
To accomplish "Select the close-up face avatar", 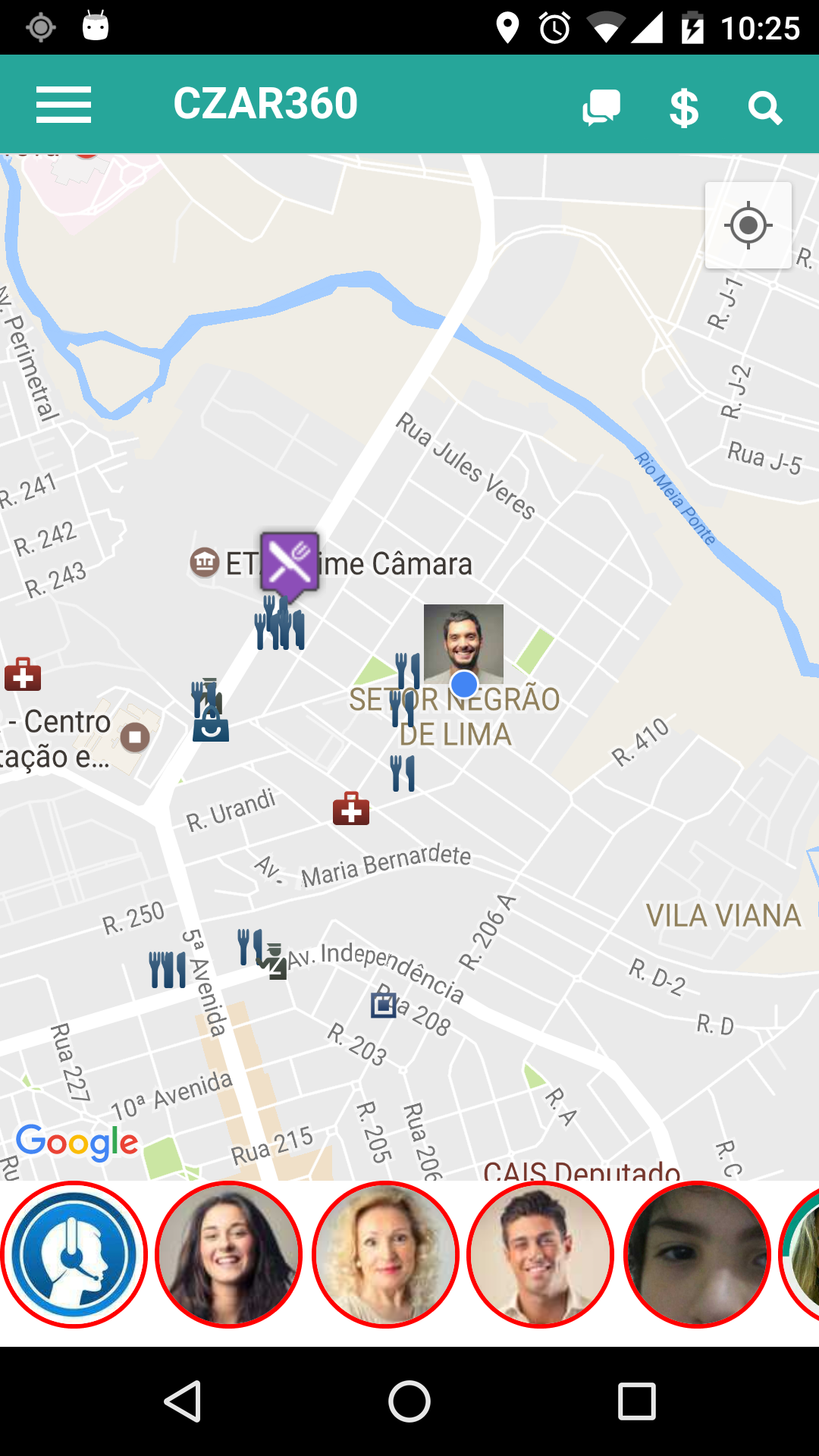I will click(x=697, y=1255).
